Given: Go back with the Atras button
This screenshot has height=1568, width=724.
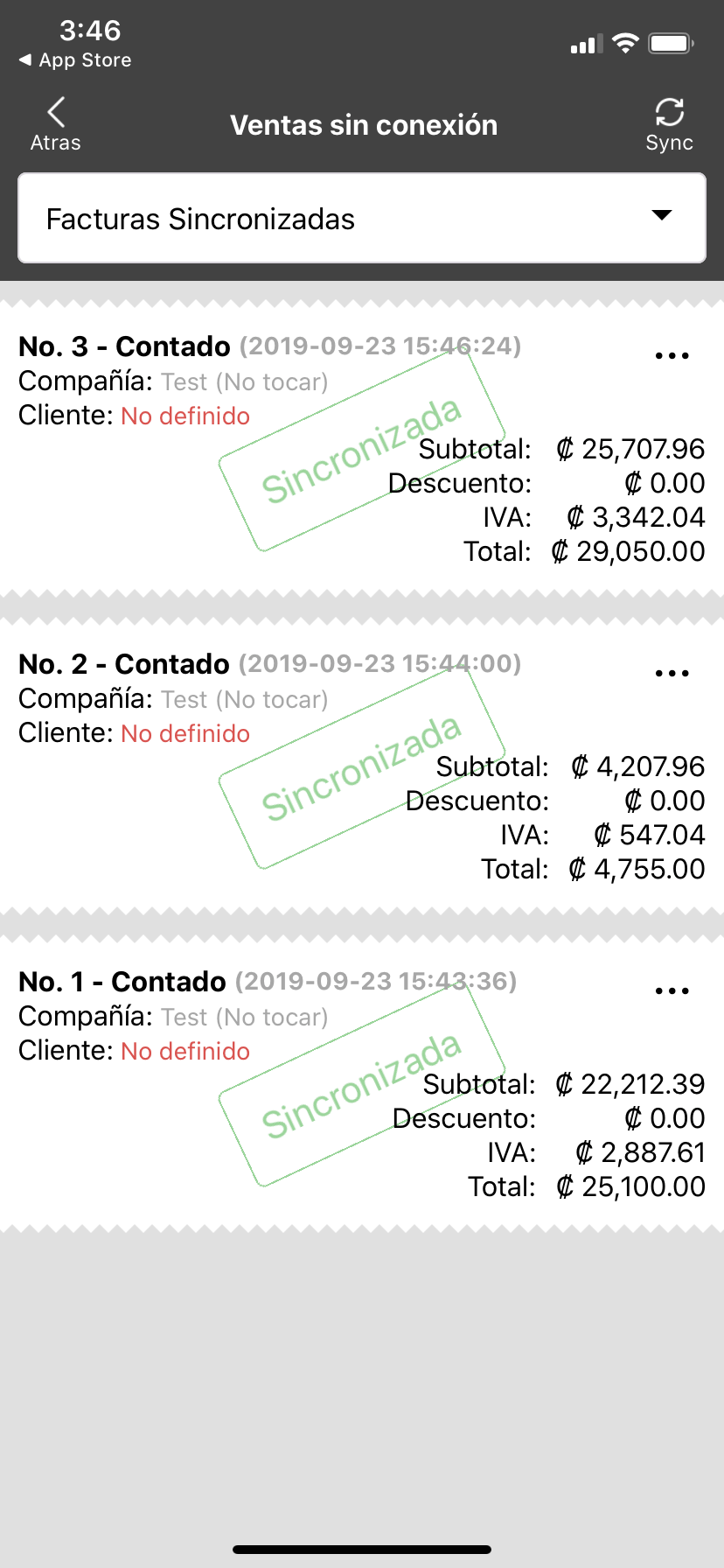Looking at the screenshot, I should (56, 125).
